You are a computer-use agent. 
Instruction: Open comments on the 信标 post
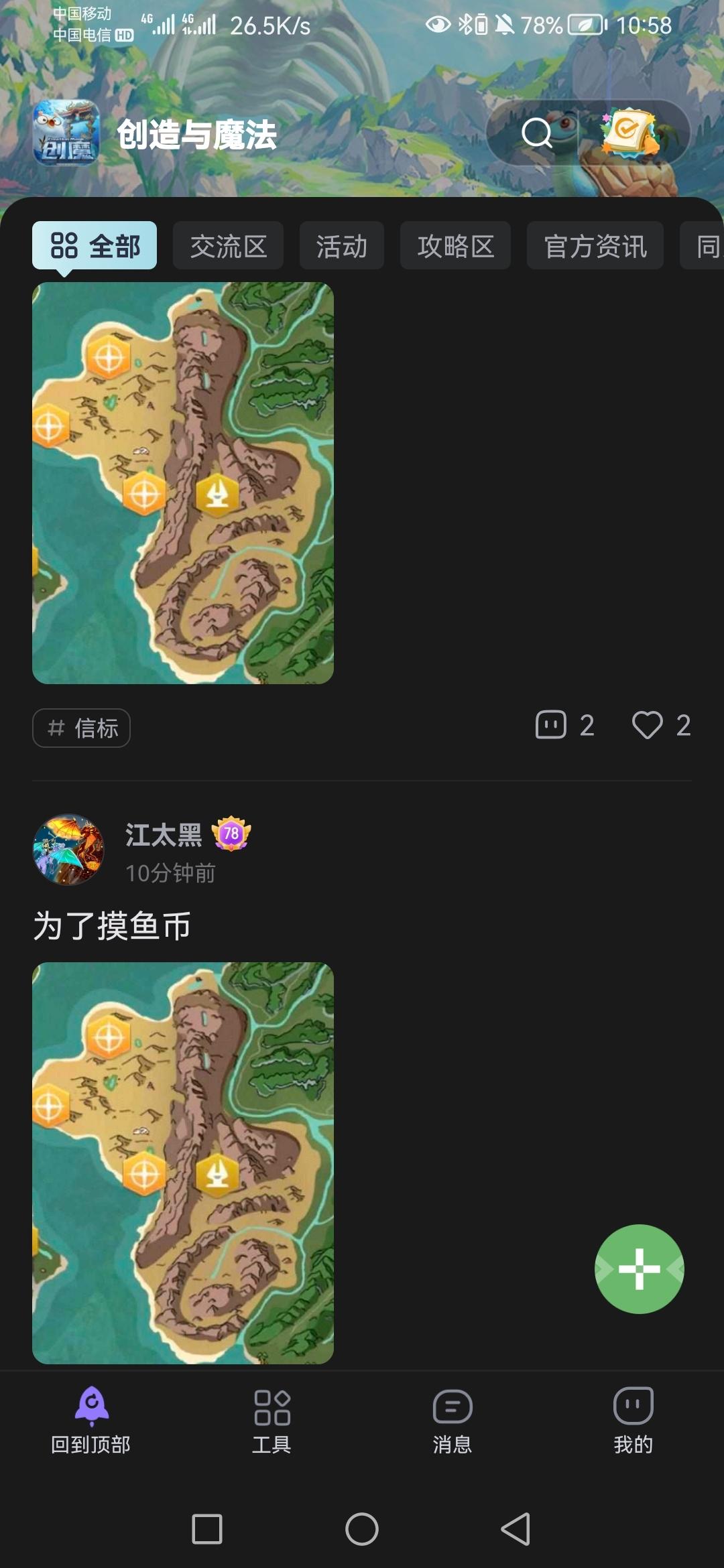[x=564, y=725]
